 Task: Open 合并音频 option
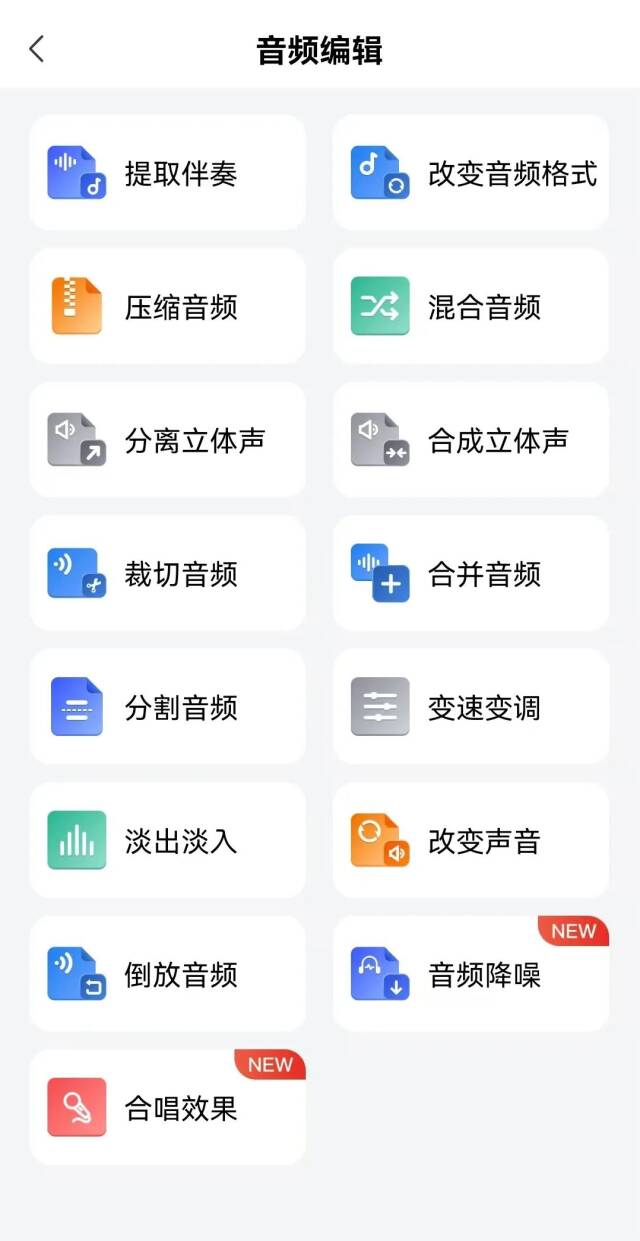(471, 573)
